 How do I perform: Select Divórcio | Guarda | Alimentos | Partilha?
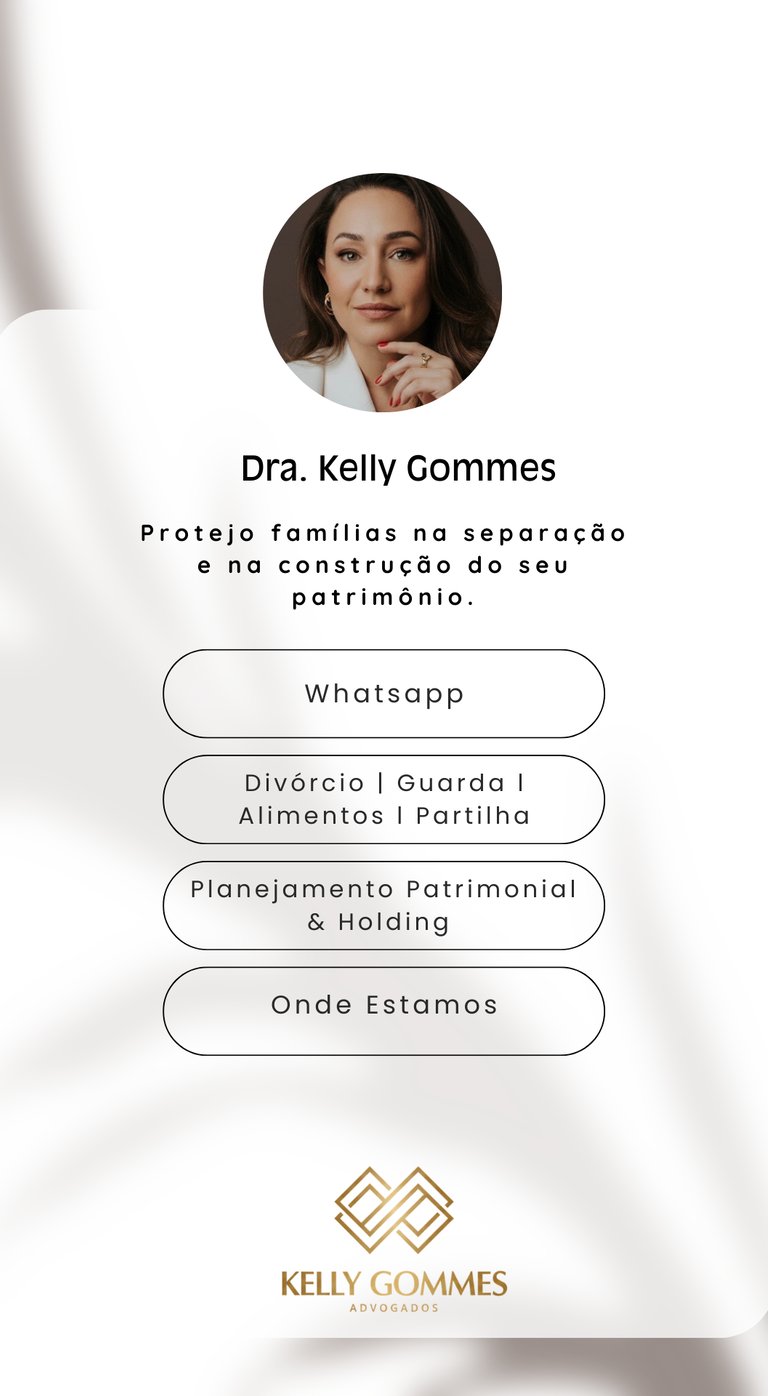[x=384, y=800]
